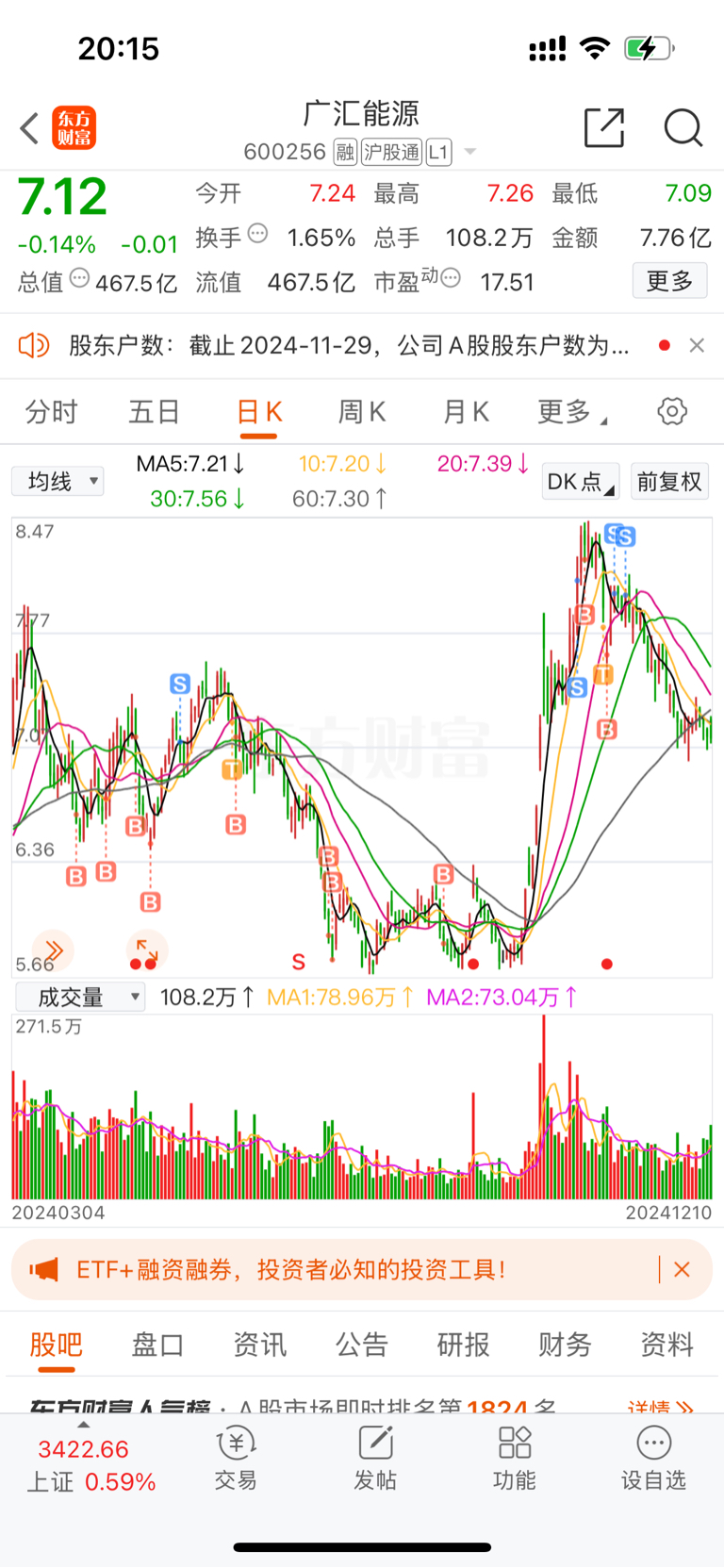724x1568 pixels.
Task: Close the ETF+融资融券 banner
Action: click(x=683, y=1270)
